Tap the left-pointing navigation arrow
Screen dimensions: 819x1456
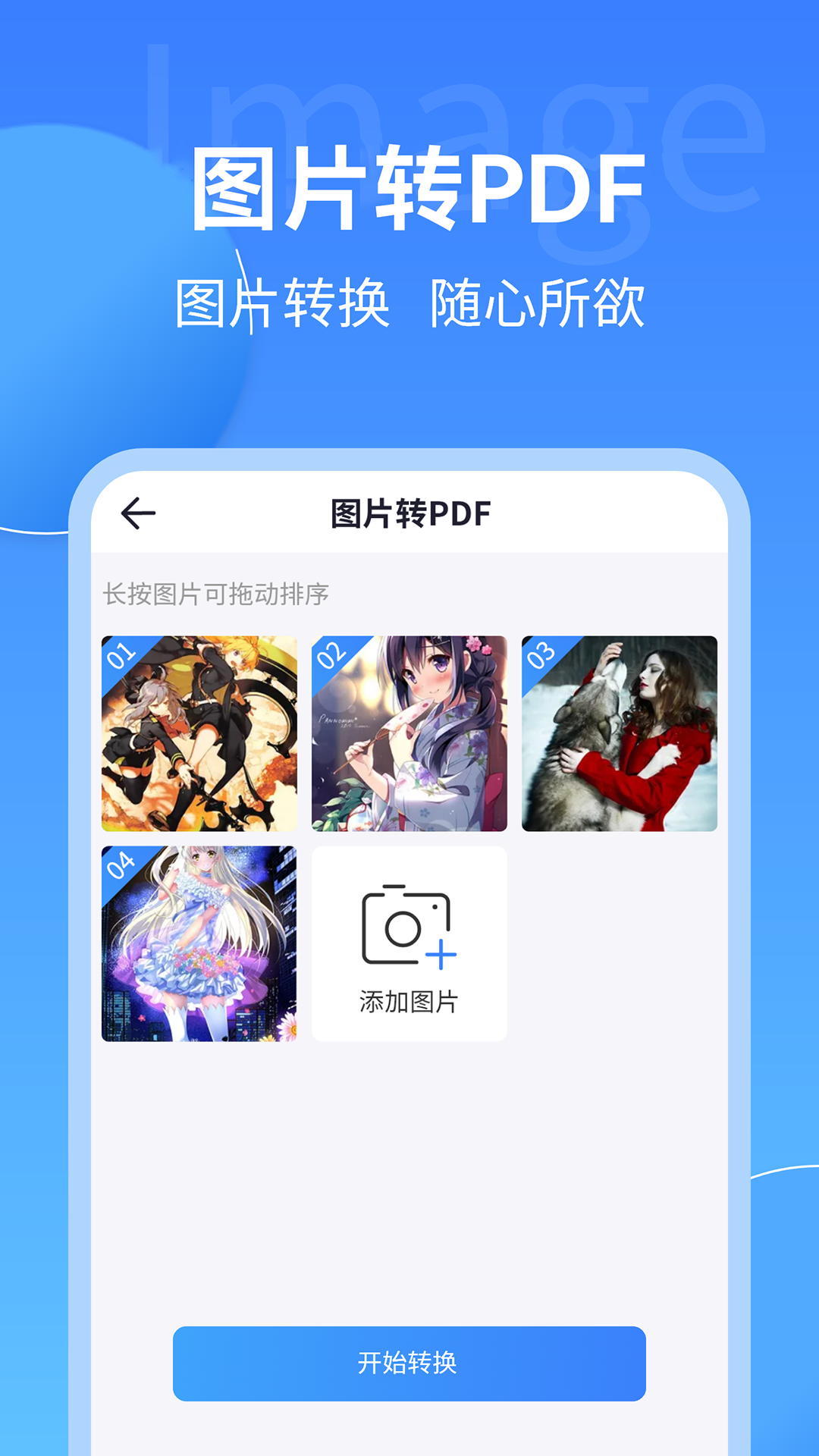[x=137, y=513]
